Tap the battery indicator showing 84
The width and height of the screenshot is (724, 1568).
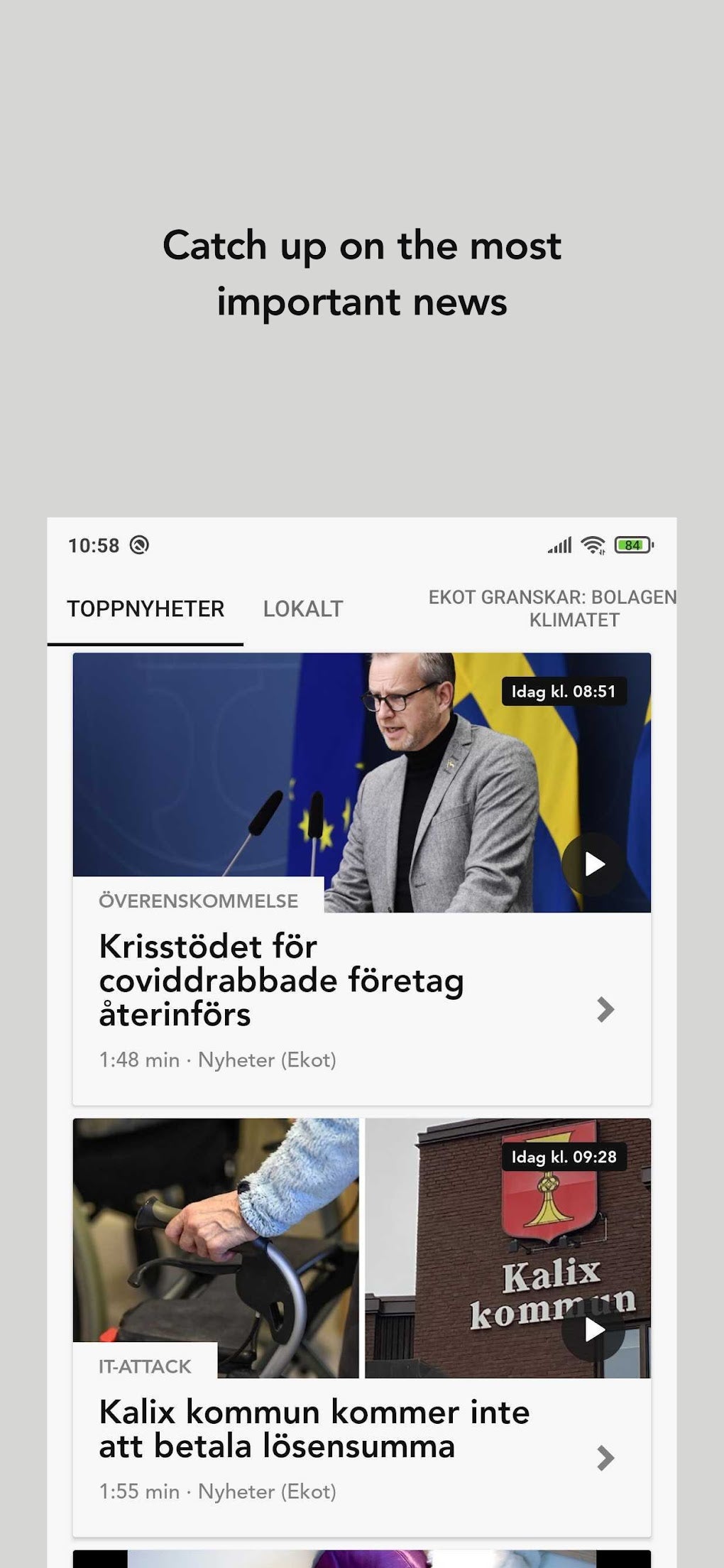tap(632, 545)
